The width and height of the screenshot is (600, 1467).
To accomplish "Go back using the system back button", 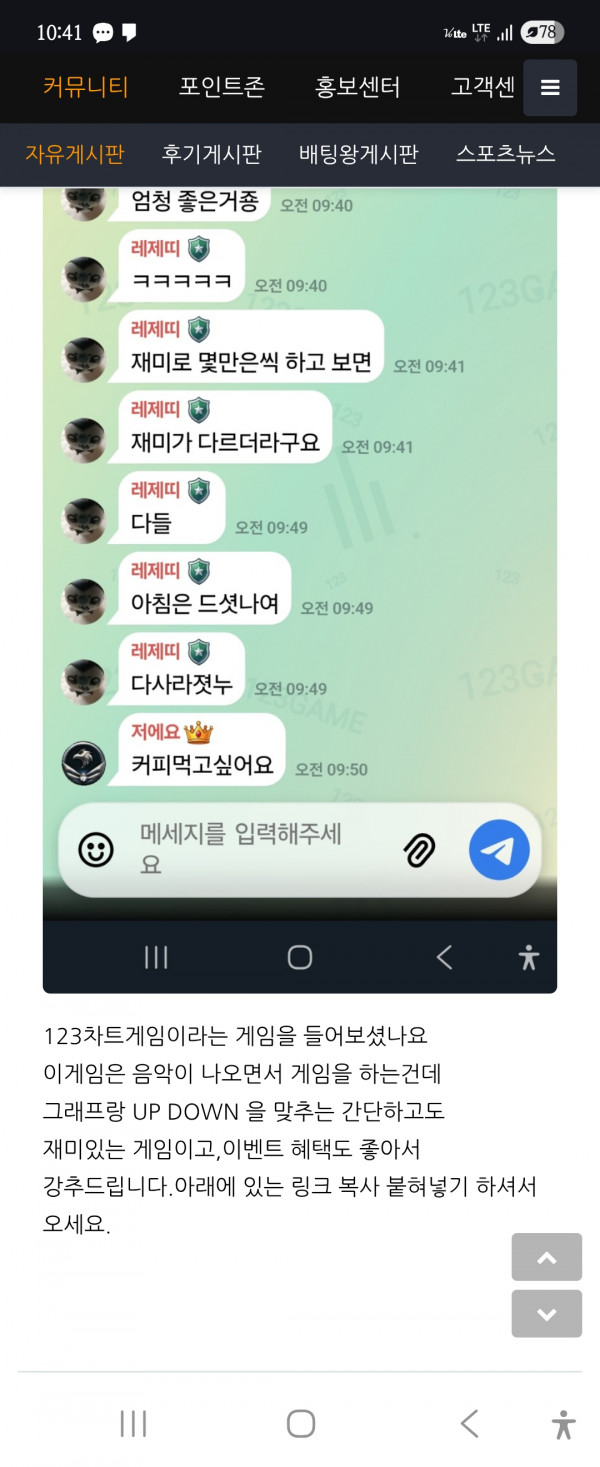I will pyautogui.click(x=468, y=1423).
